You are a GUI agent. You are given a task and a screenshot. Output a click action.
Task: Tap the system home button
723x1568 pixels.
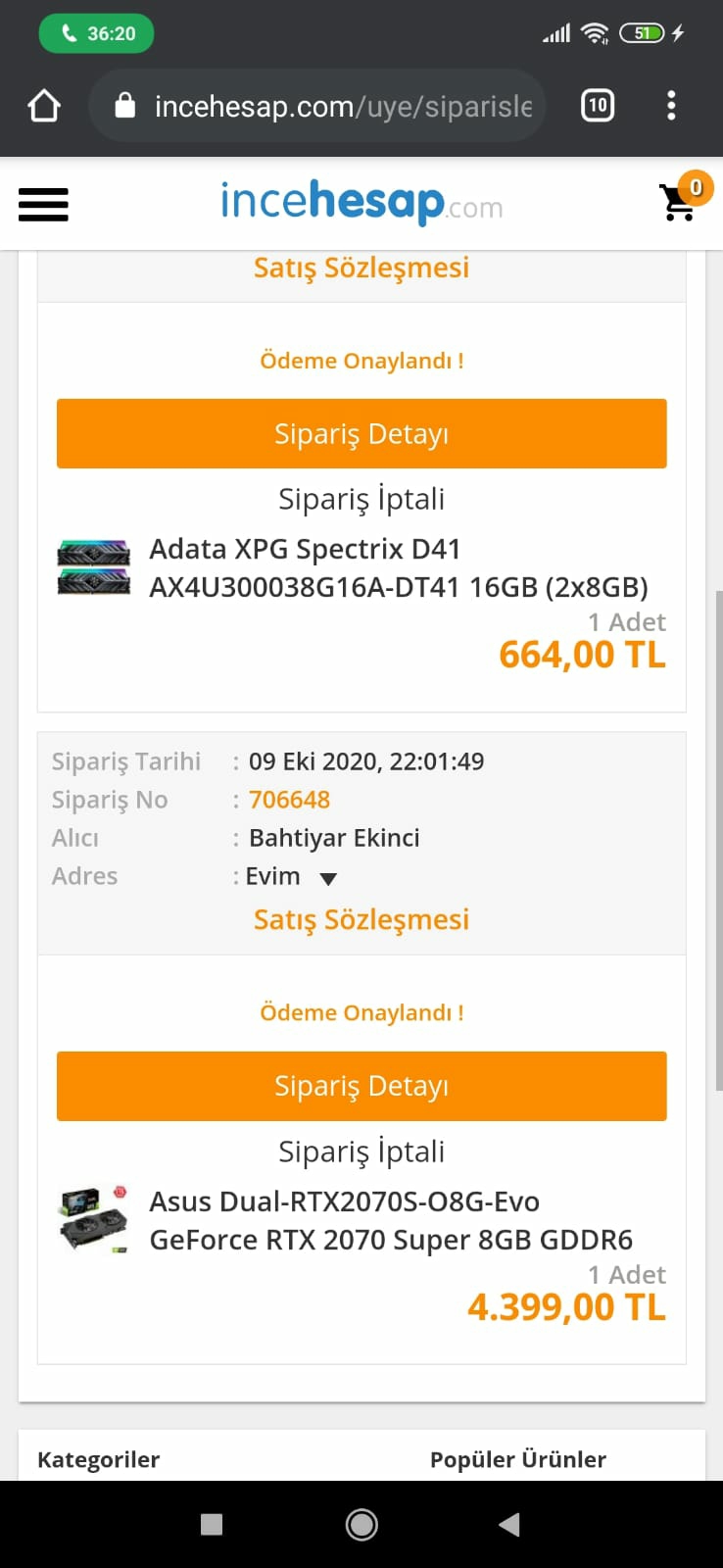[x=361, y=1524]
